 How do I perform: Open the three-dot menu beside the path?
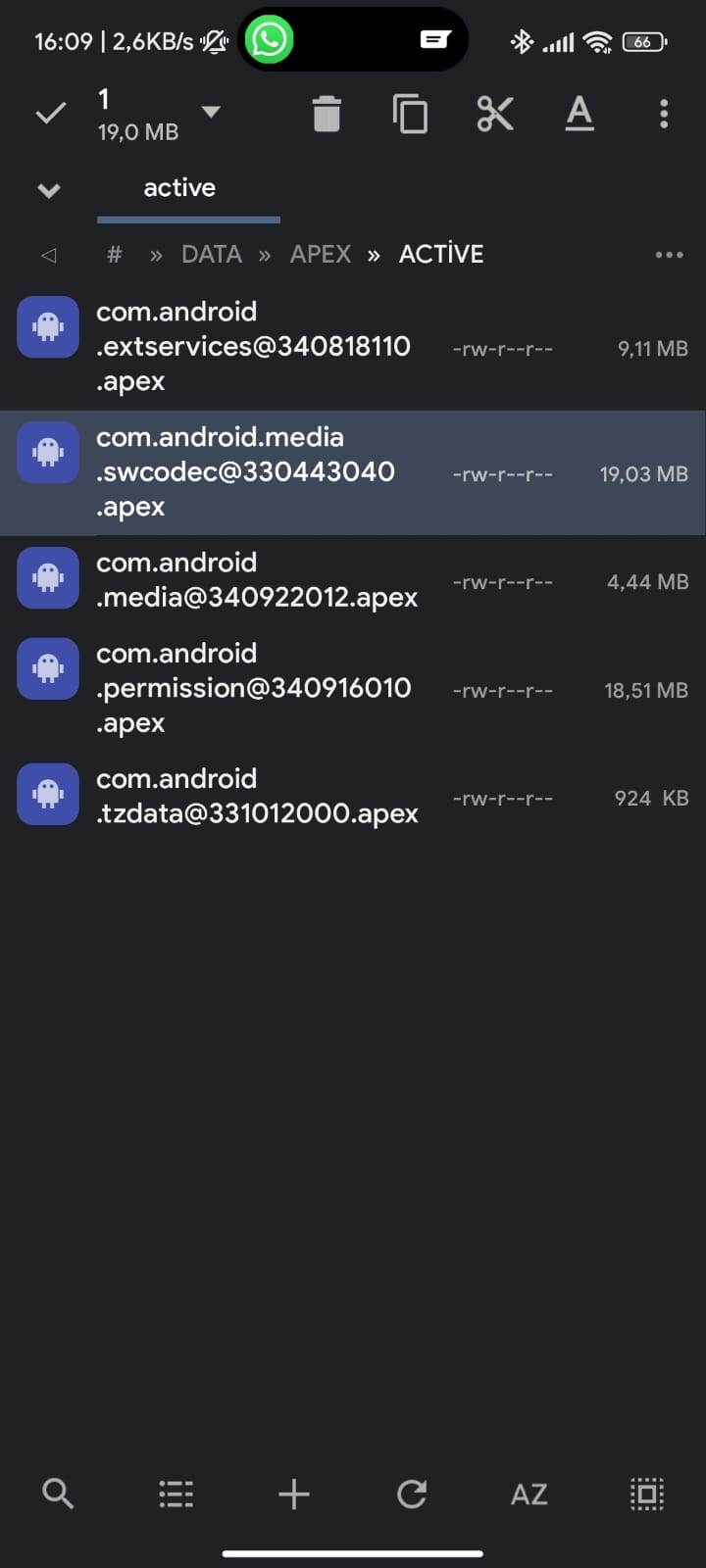click(669, 255)
